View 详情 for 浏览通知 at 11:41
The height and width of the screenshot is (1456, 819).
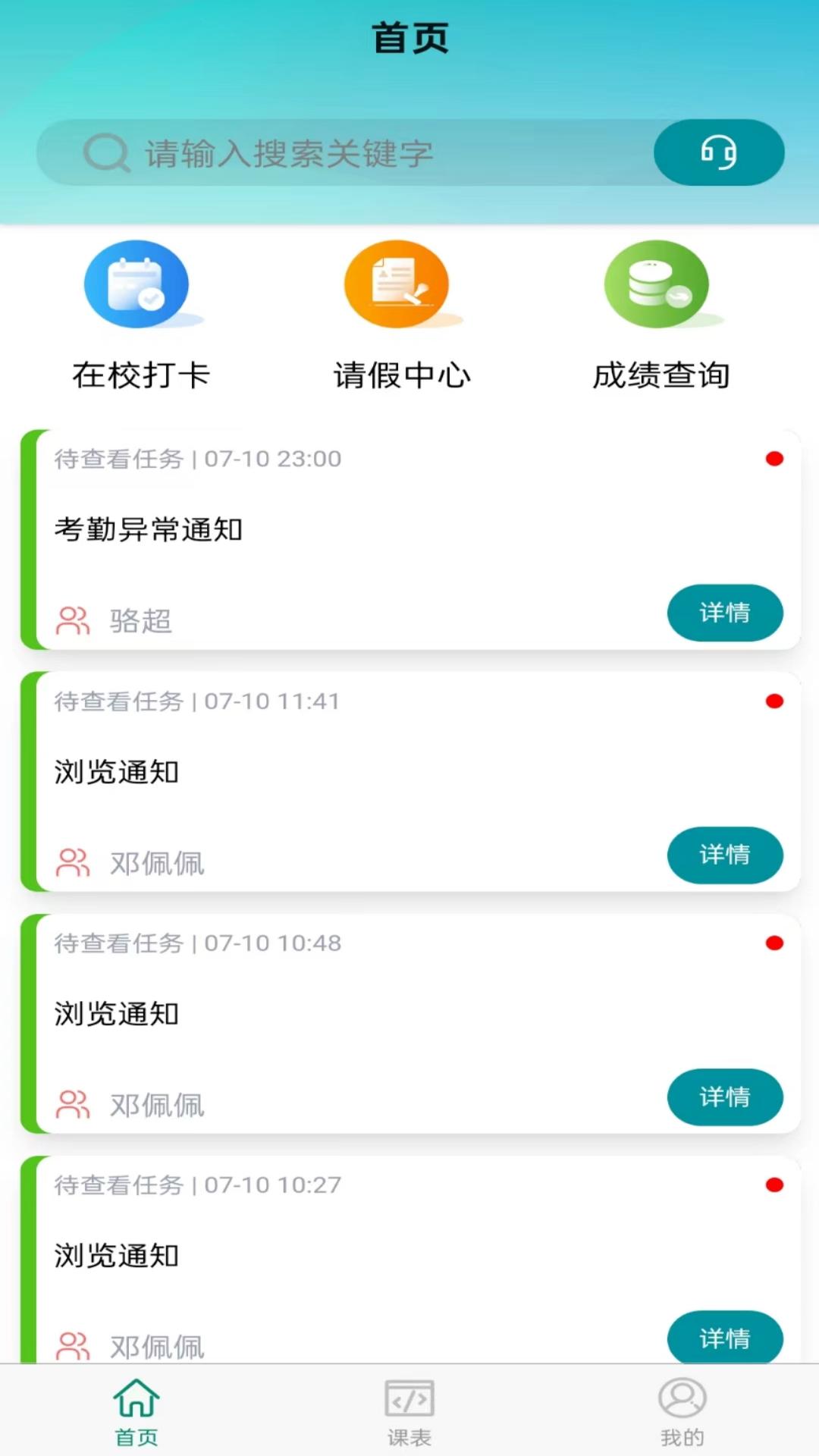pyautogui.click(x=724, y=855)
